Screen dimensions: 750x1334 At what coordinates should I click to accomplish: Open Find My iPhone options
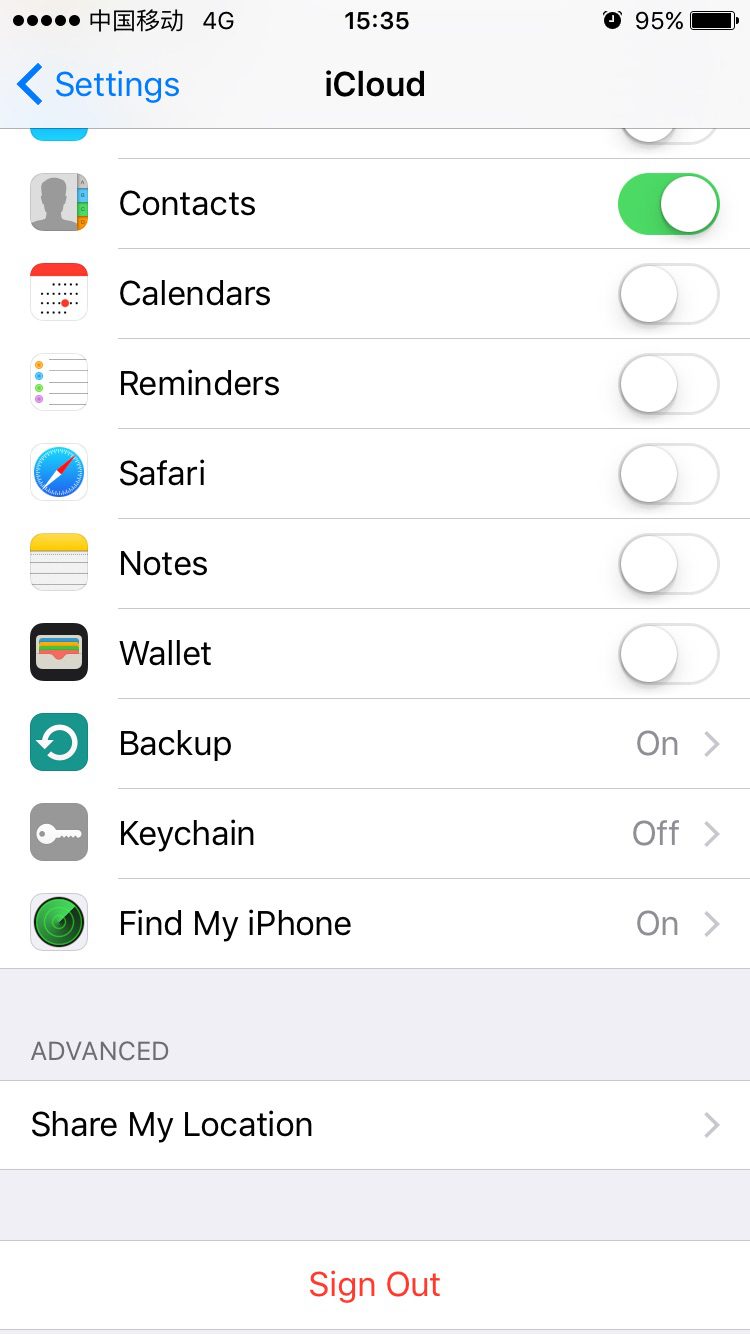pyautogui.click(x=375, y=924)
